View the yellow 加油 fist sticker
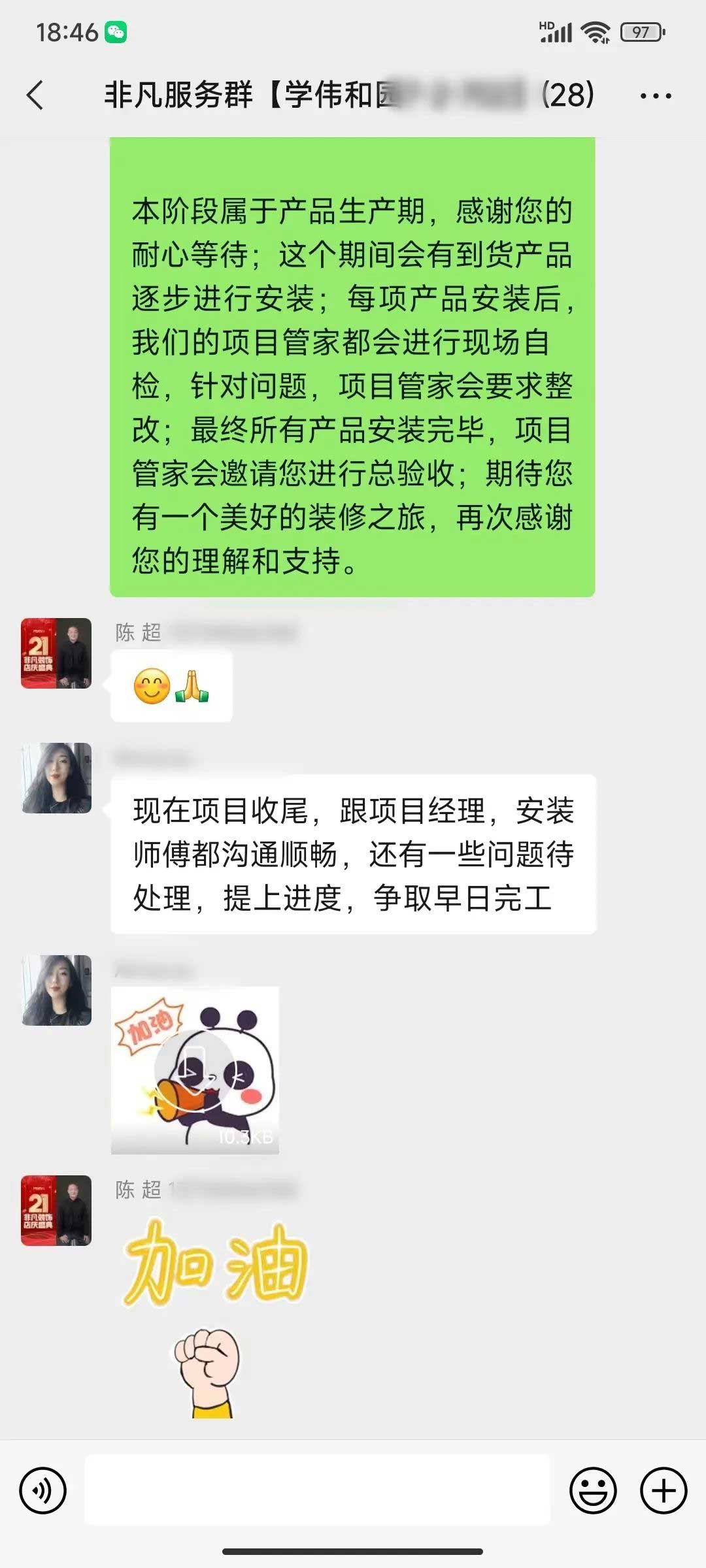 coord(214,1313)
